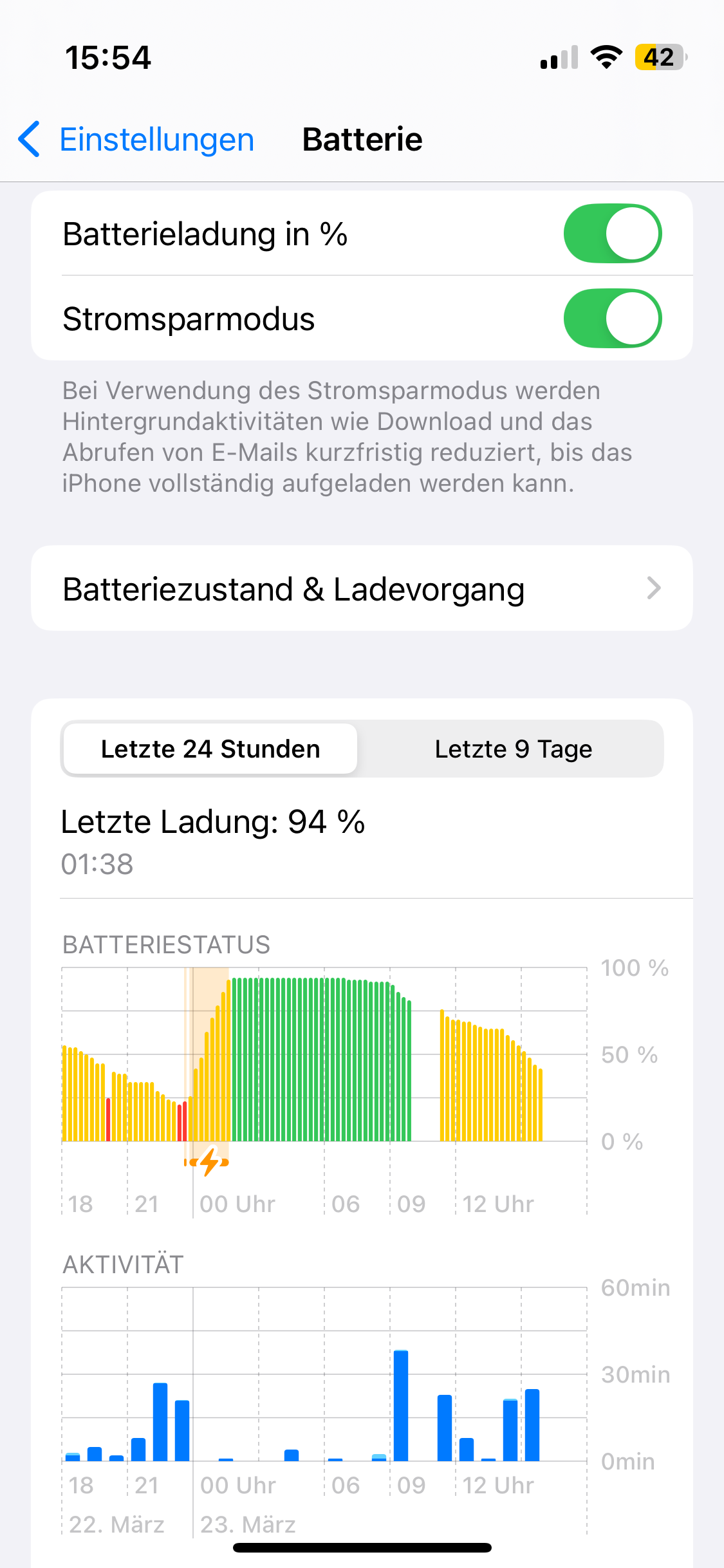Toggle Batterieladung in % switch
724x1568 pixels.
pos(612,234)
